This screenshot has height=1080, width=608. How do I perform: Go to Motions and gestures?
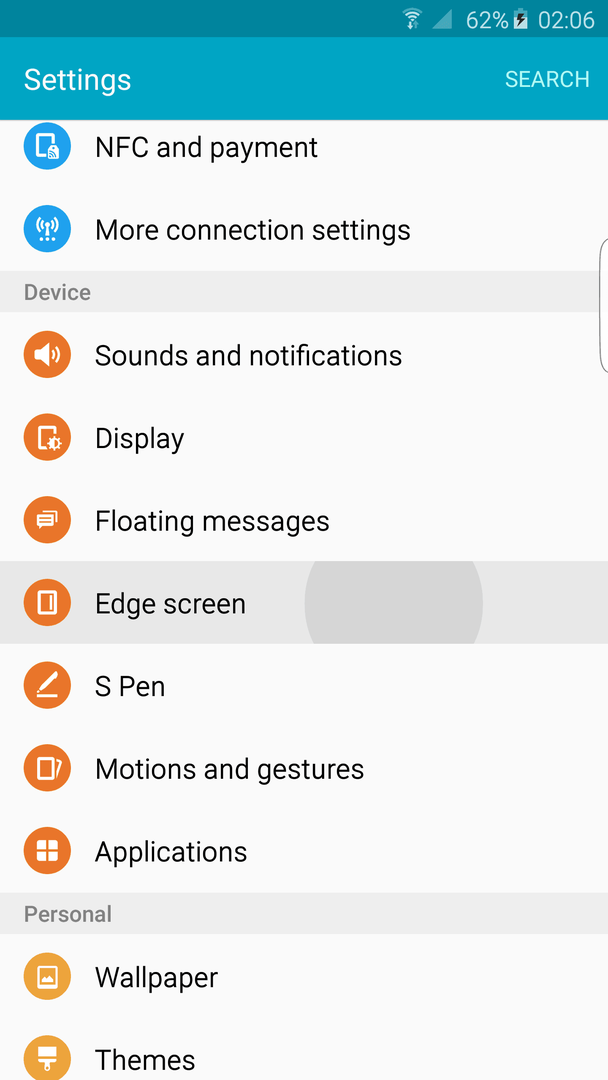(x=304, y=768)
